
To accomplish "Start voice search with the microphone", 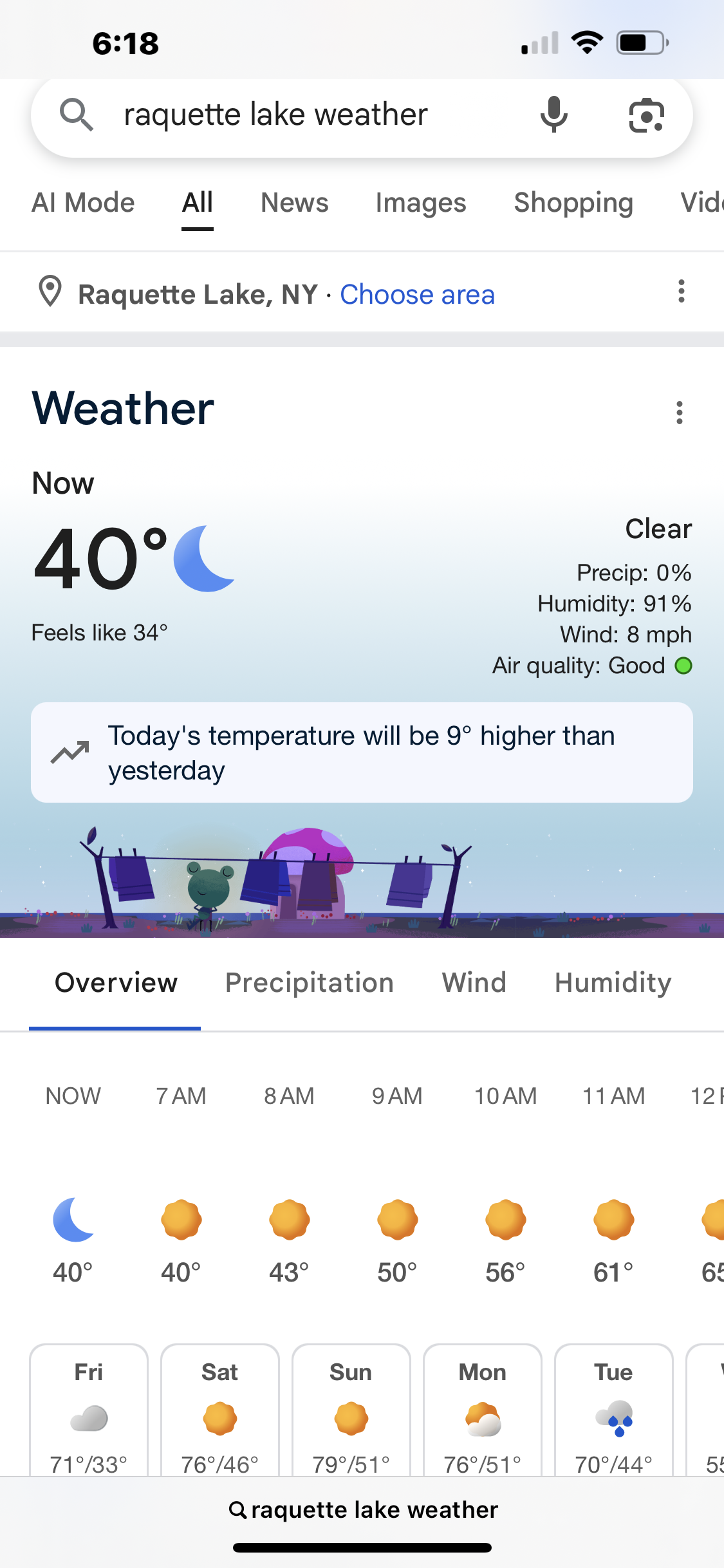I will [x=553, y=116].
